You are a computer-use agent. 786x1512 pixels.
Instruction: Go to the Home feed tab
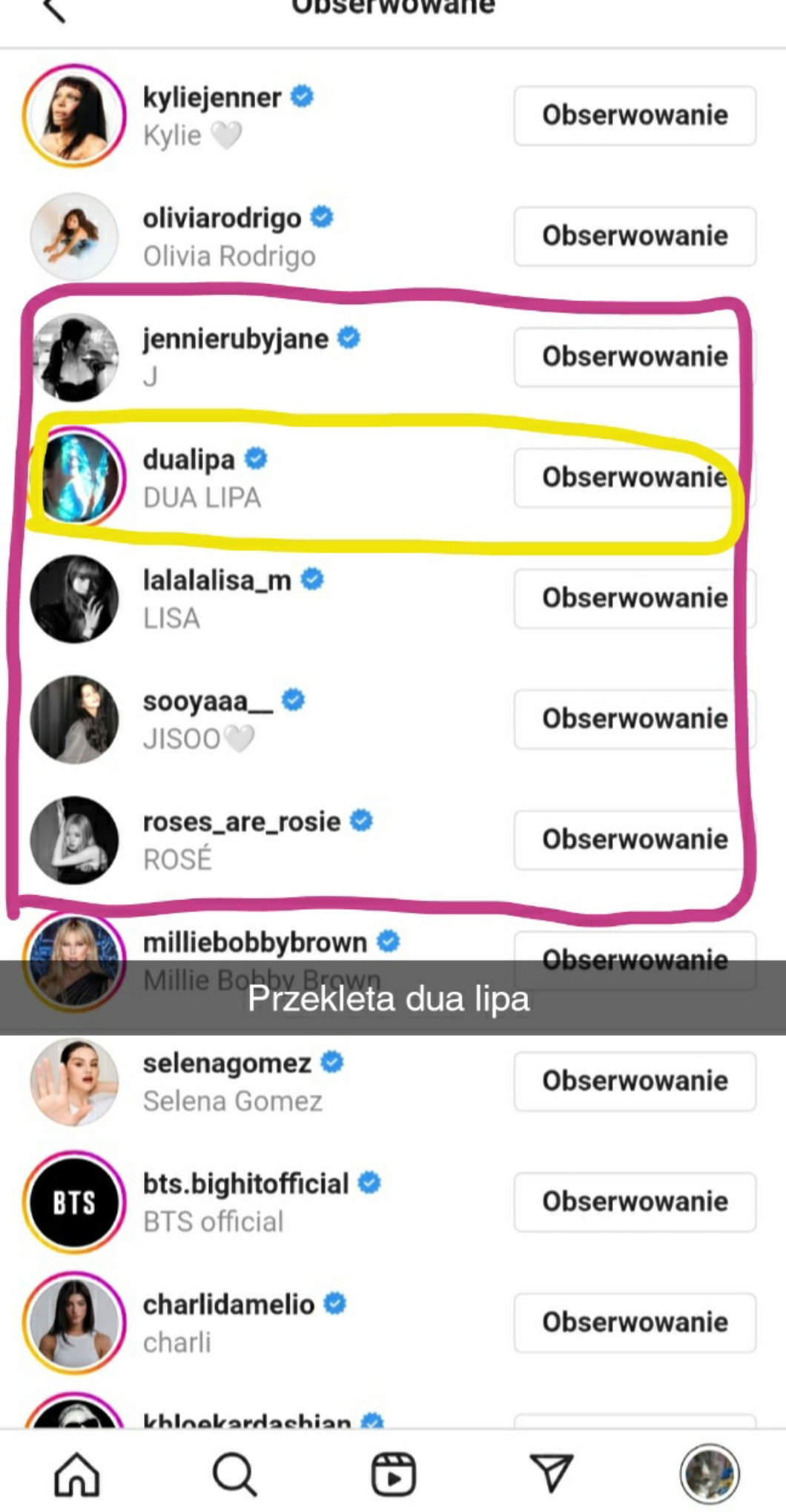click(x=77, y=1473)
